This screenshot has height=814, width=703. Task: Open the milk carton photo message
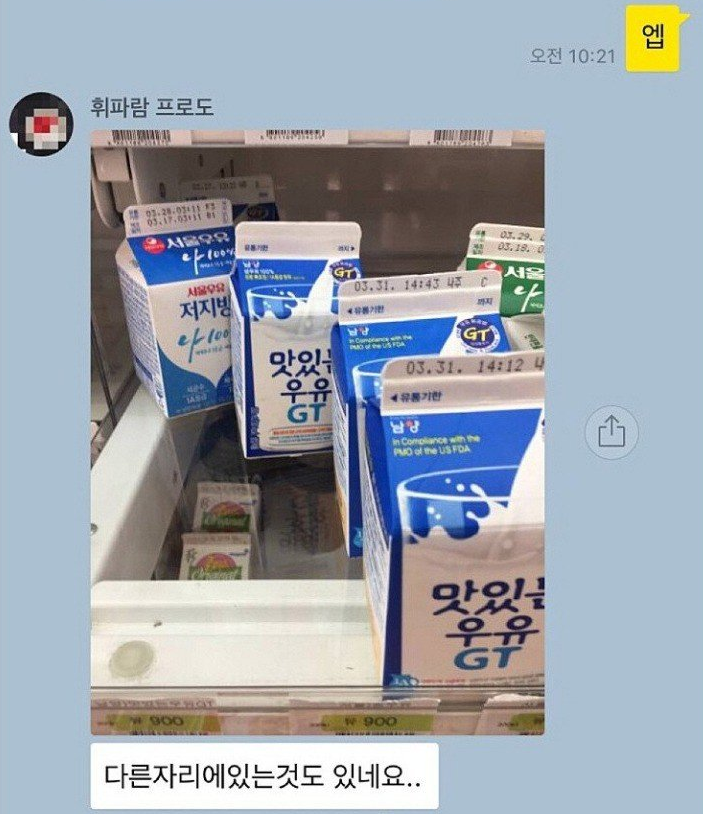point(318,432)
